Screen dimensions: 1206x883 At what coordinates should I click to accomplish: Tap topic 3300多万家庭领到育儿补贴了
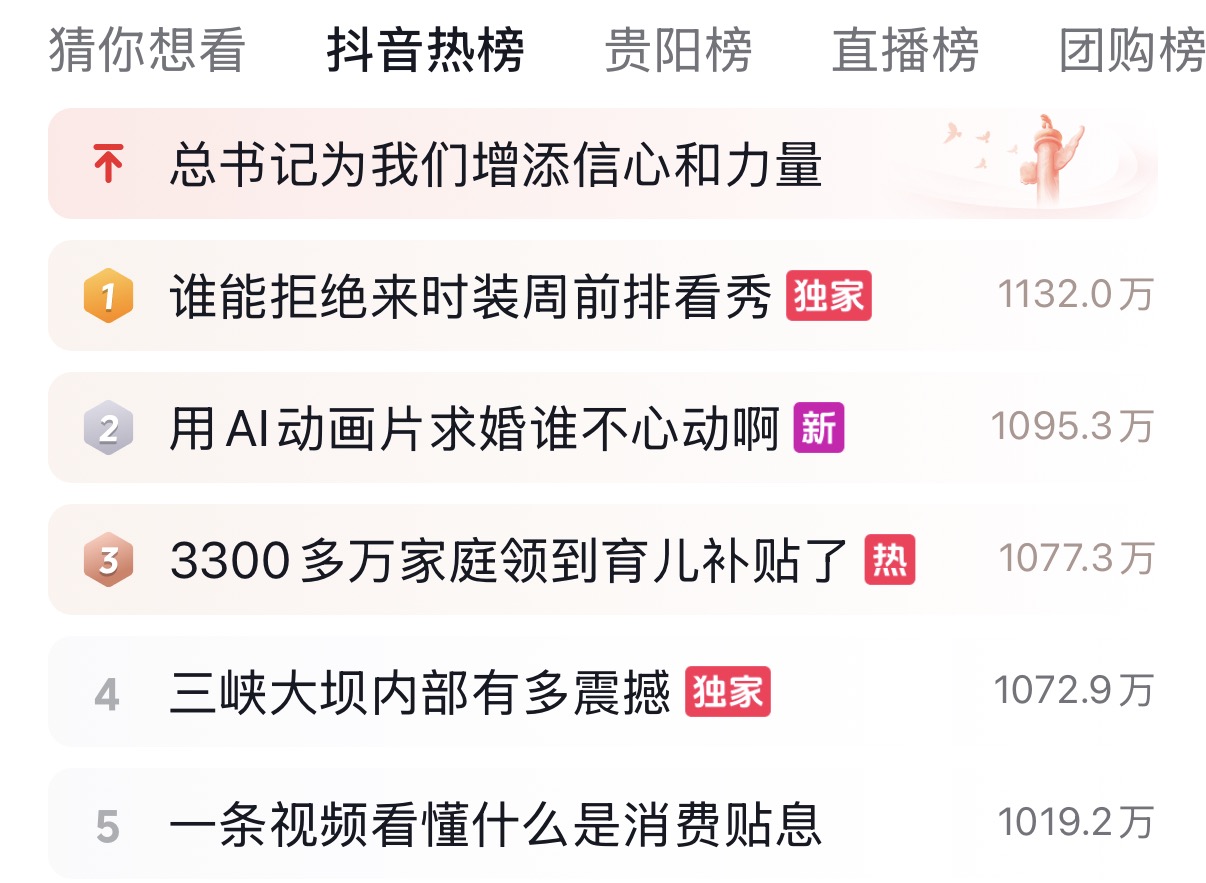508,561
